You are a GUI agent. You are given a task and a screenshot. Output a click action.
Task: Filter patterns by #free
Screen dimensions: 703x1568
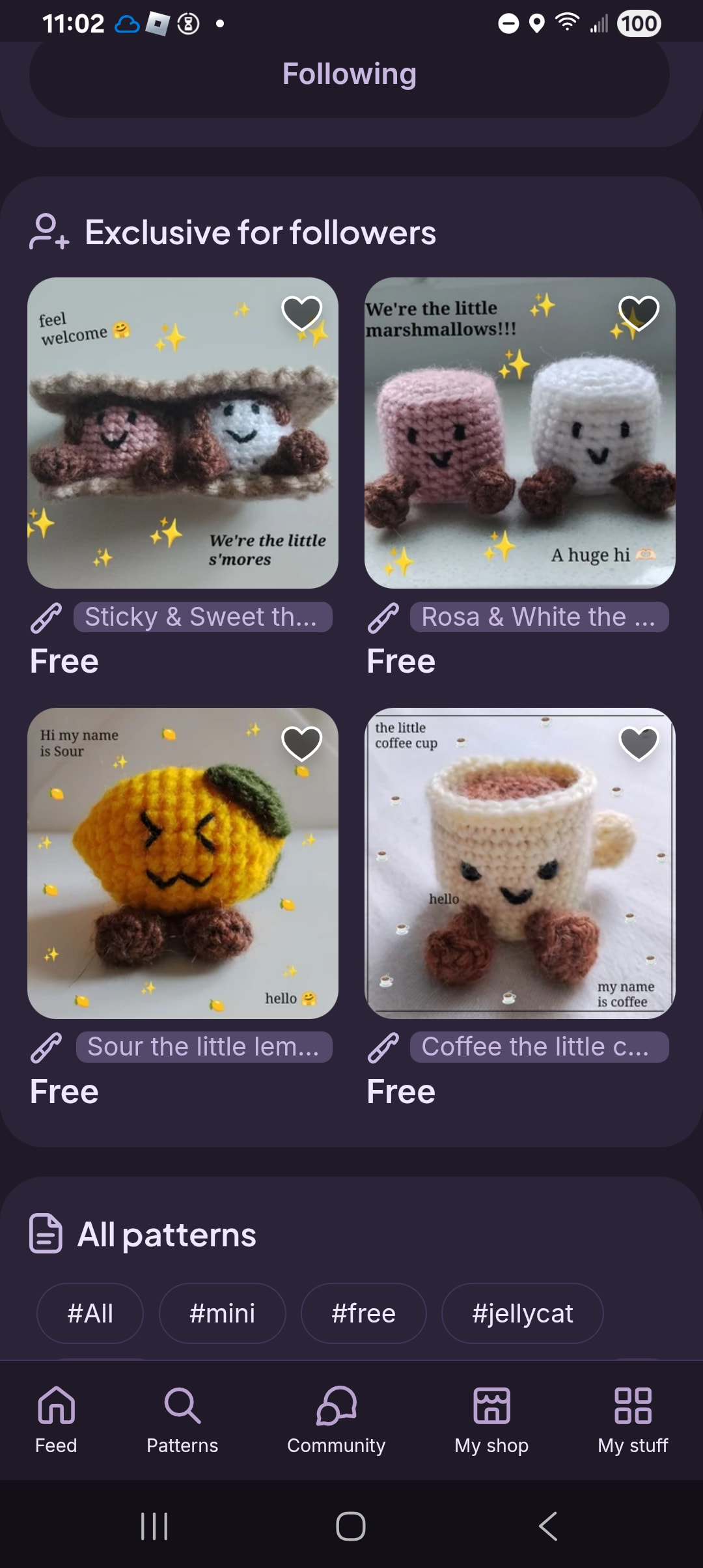[363, 1313]
